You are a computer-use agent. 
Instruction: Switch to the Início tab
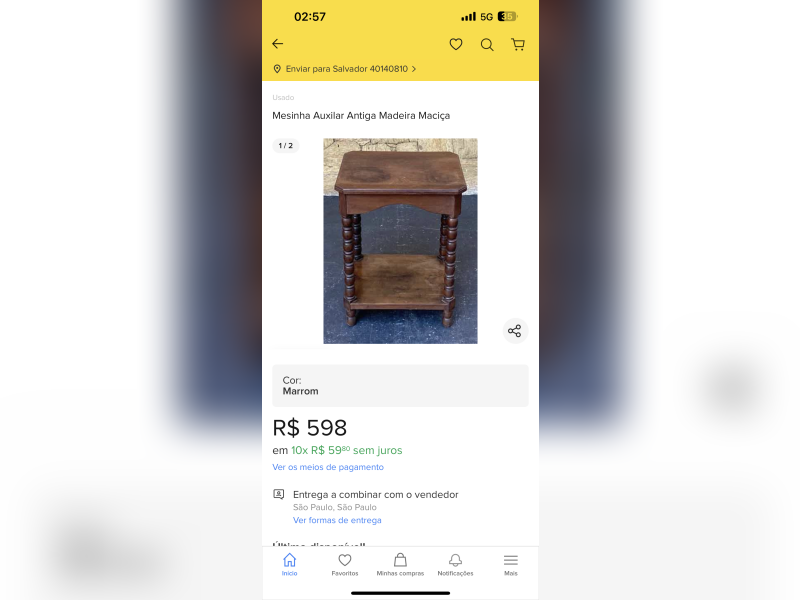(289, 565)
